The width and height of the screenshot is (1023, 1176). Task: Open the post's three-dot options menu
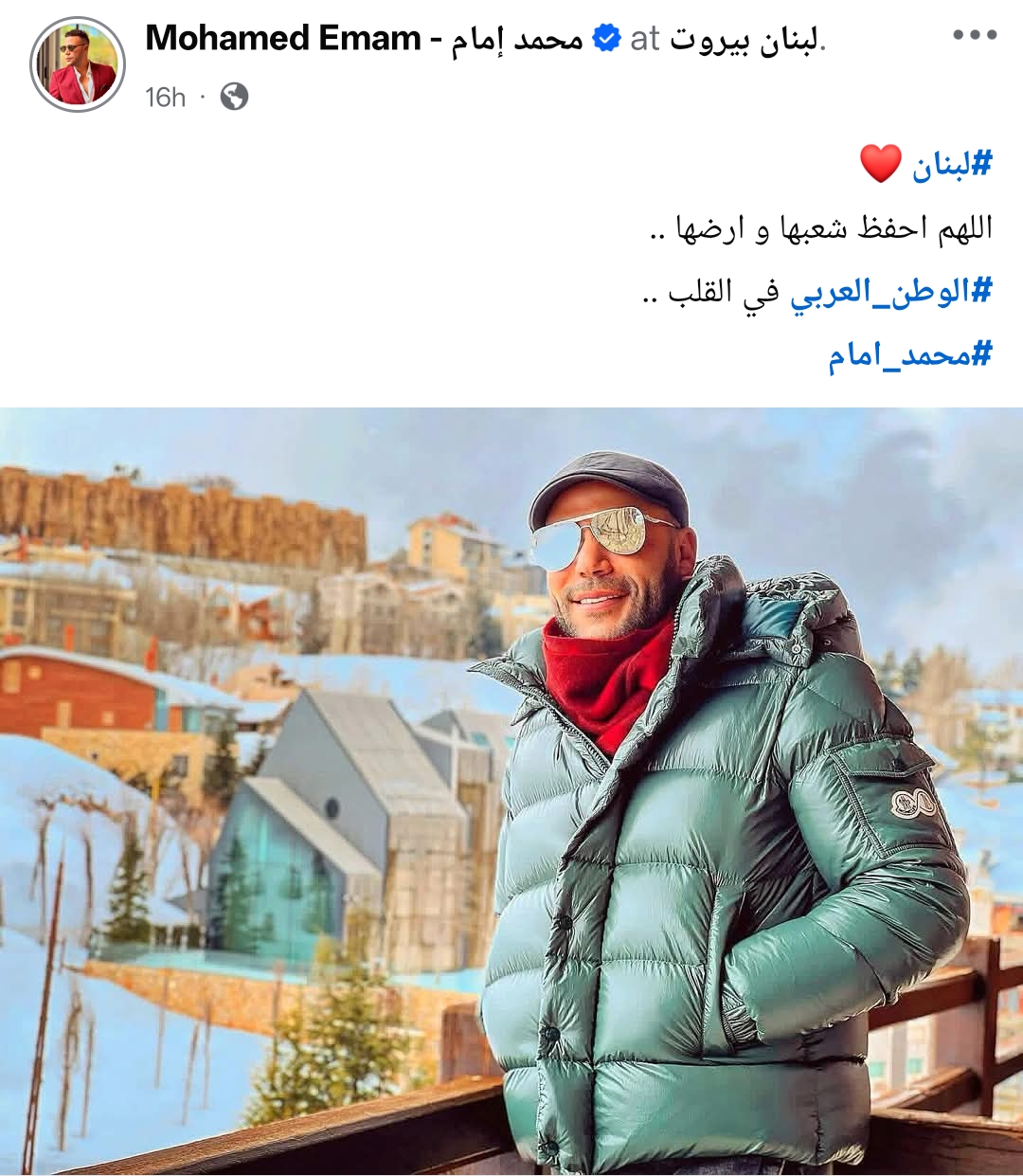(x=975, y=36)
